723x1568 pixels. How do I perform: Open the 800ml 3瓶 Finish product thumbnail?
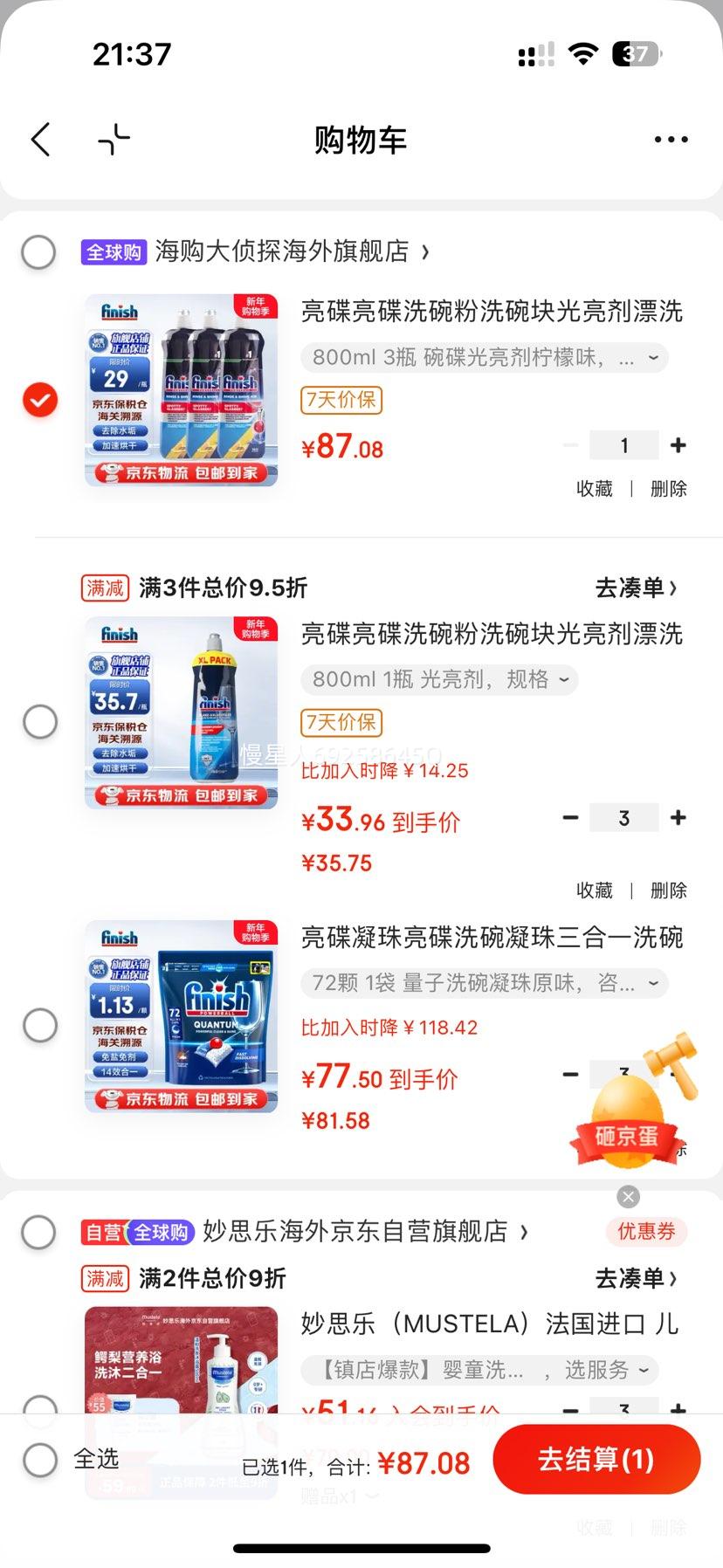[x=180, y=390]
